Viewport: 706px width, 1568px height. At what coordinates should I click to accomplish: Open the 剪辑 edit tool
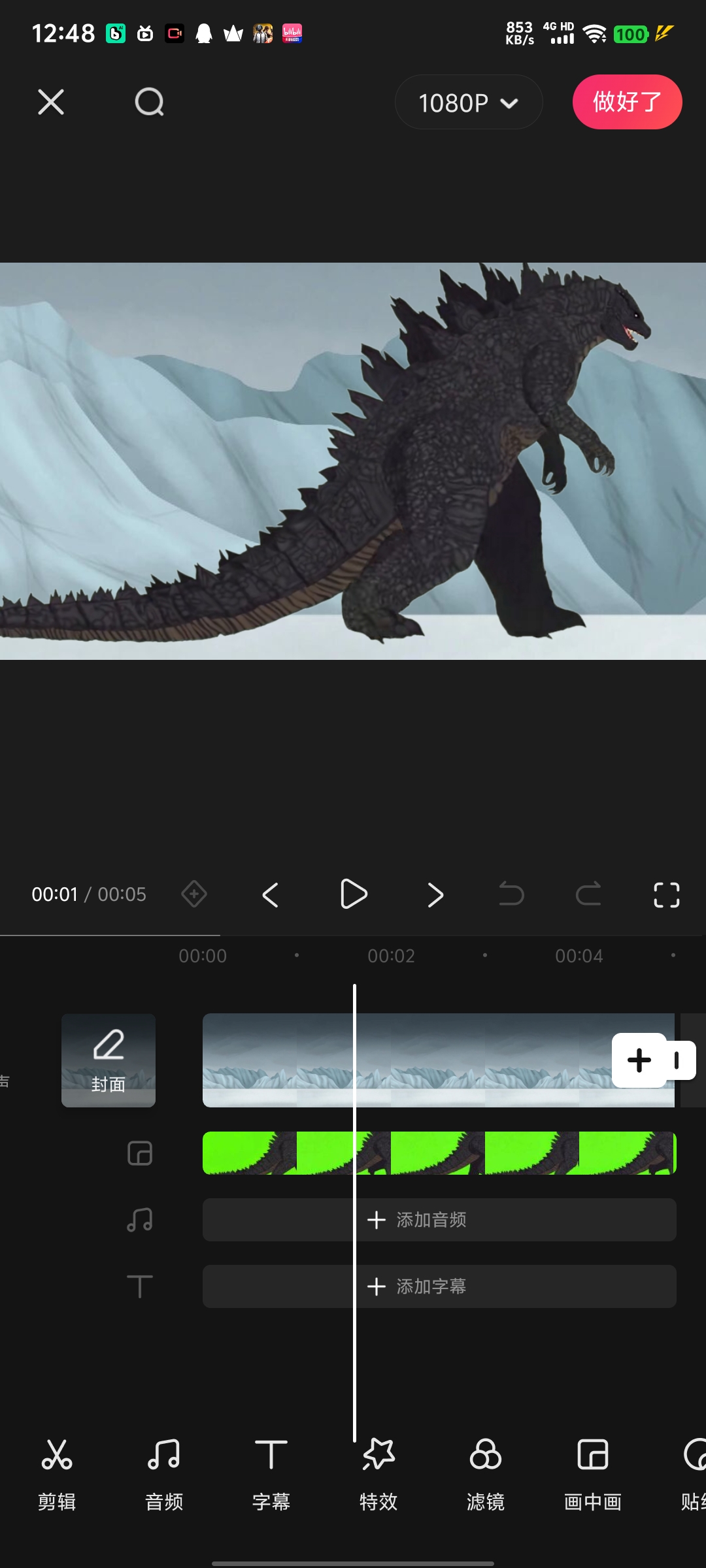[57, 1474]
